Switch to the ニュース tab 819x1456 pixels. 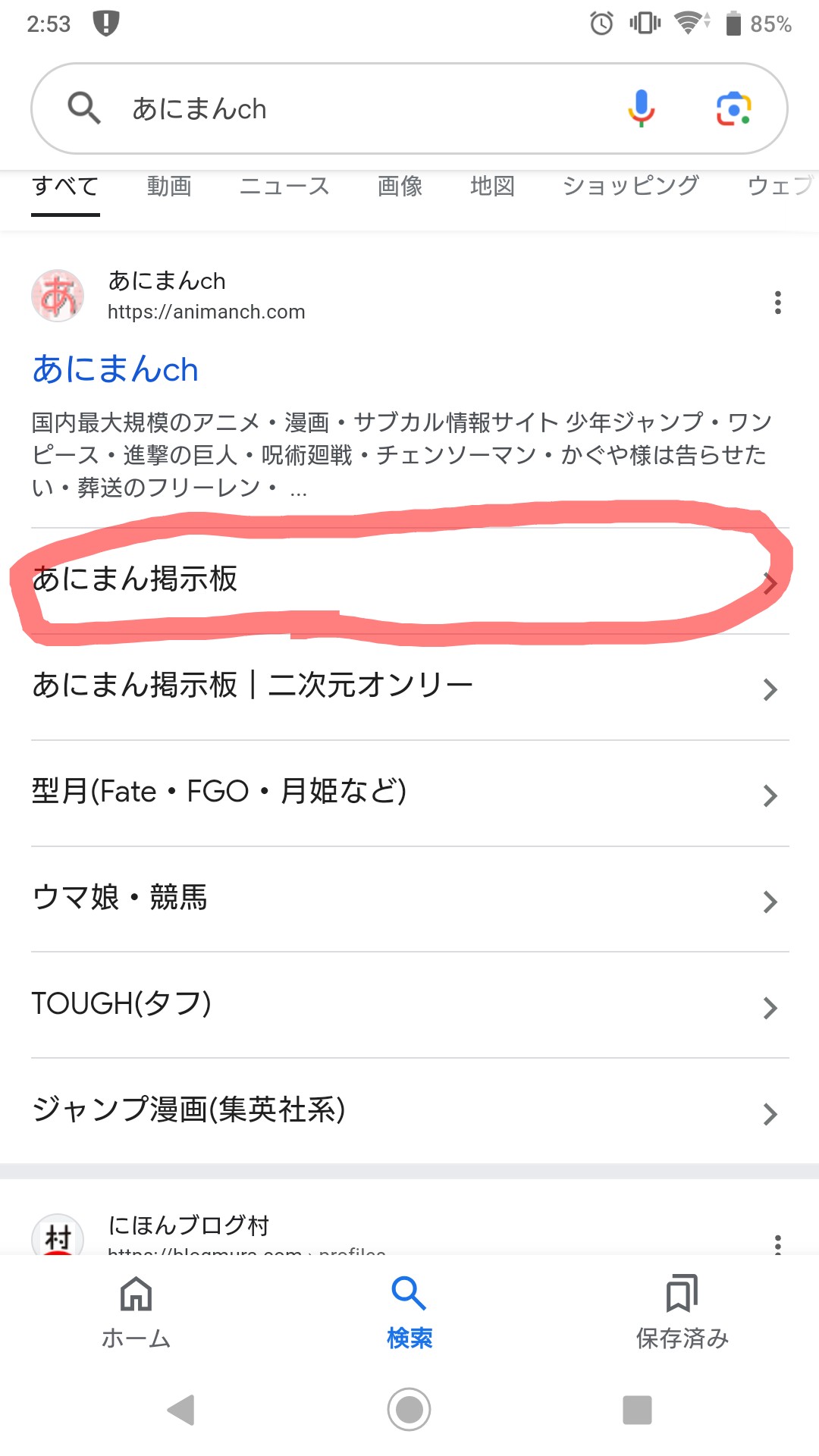(284, 186)
